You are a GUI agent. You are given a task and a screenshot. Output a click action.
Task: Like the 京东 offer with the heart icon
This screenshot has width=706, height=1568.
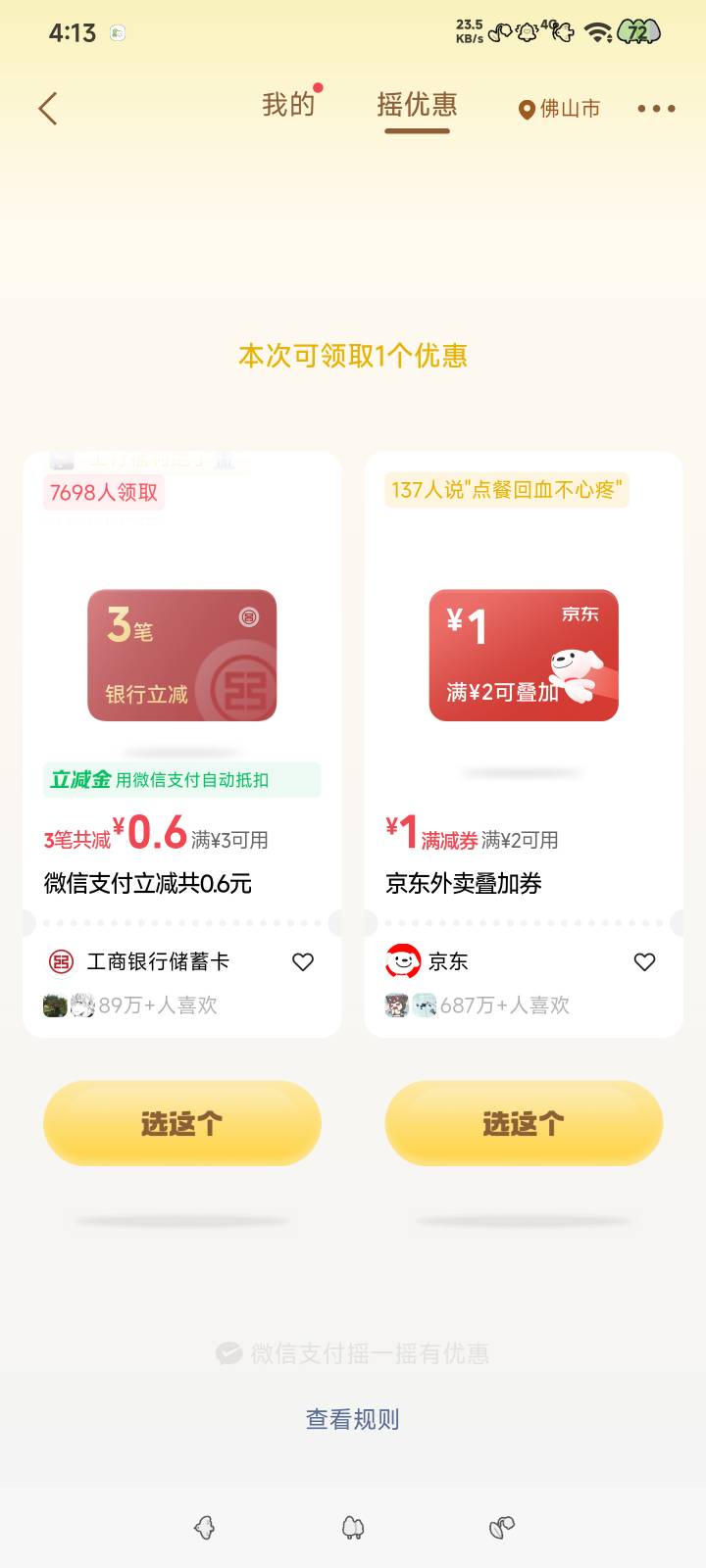[644, 962]
